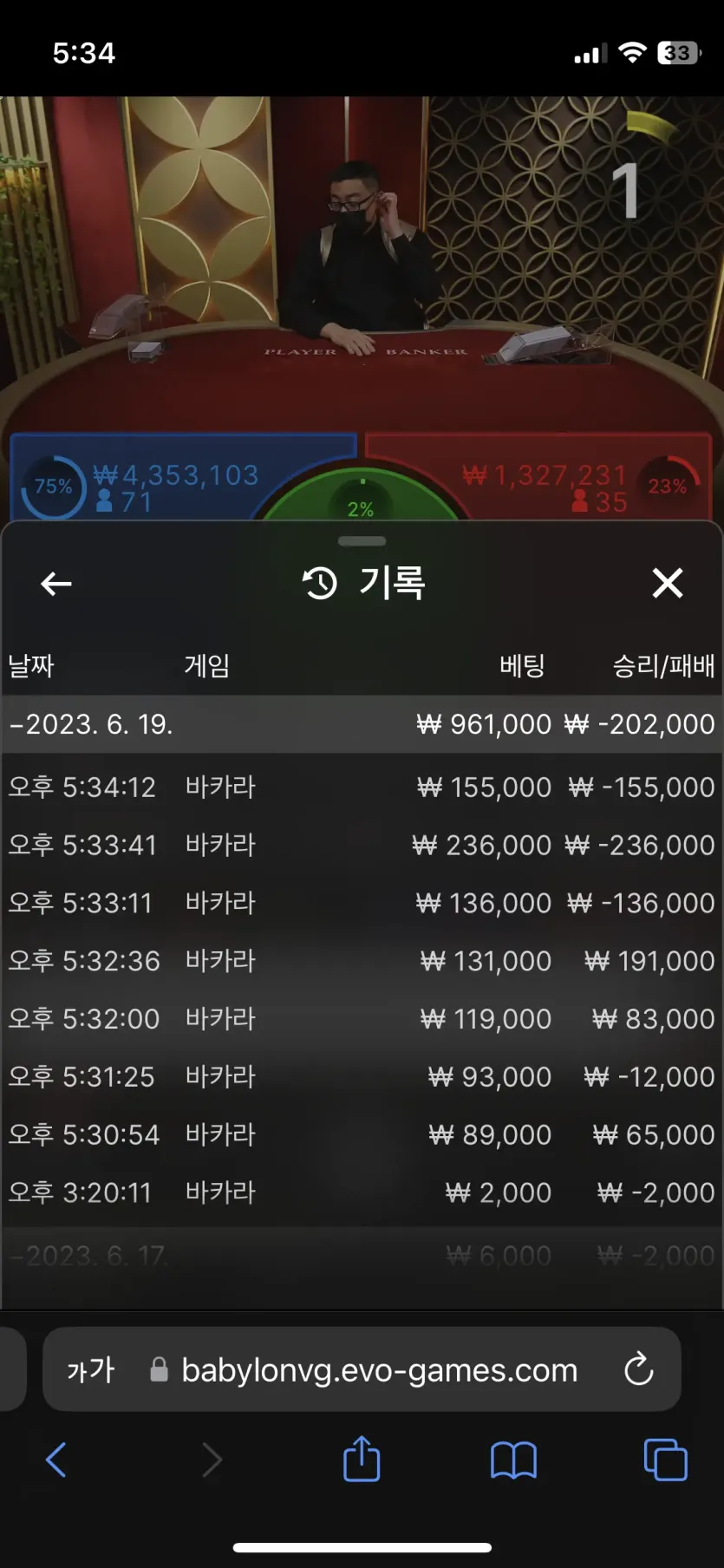Open the 가가 text size menu
This screenshot has height=1568, width=724.
pos(91,1370)
